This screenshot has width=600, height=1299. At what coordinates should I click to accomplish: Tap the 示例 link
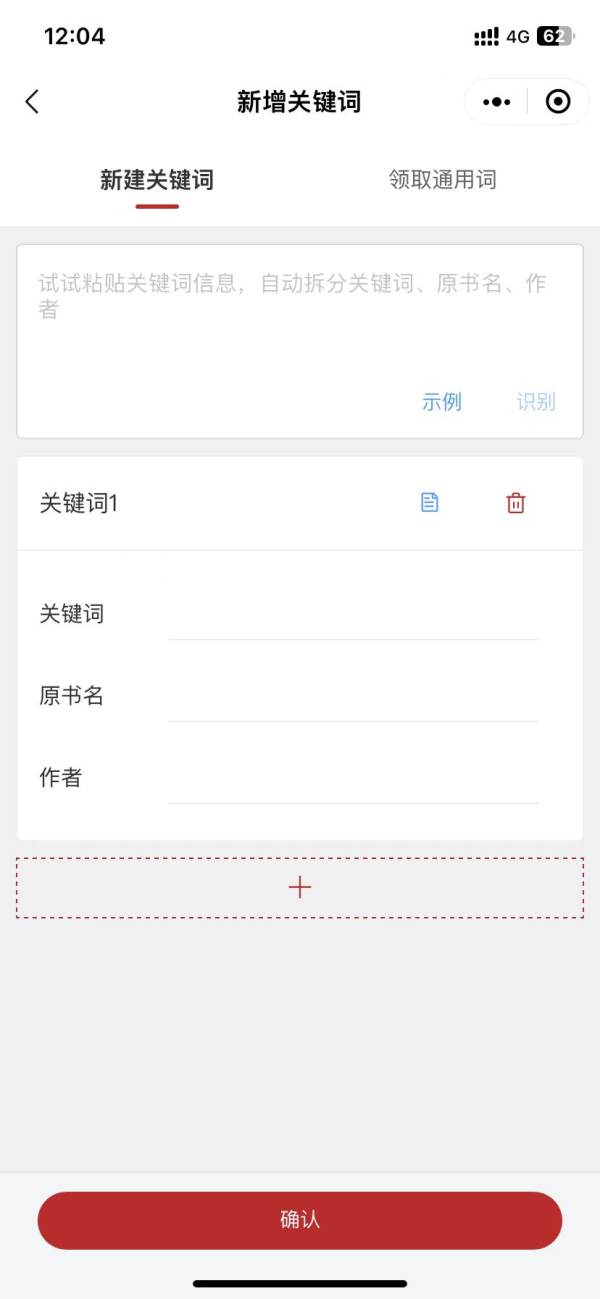441,402
